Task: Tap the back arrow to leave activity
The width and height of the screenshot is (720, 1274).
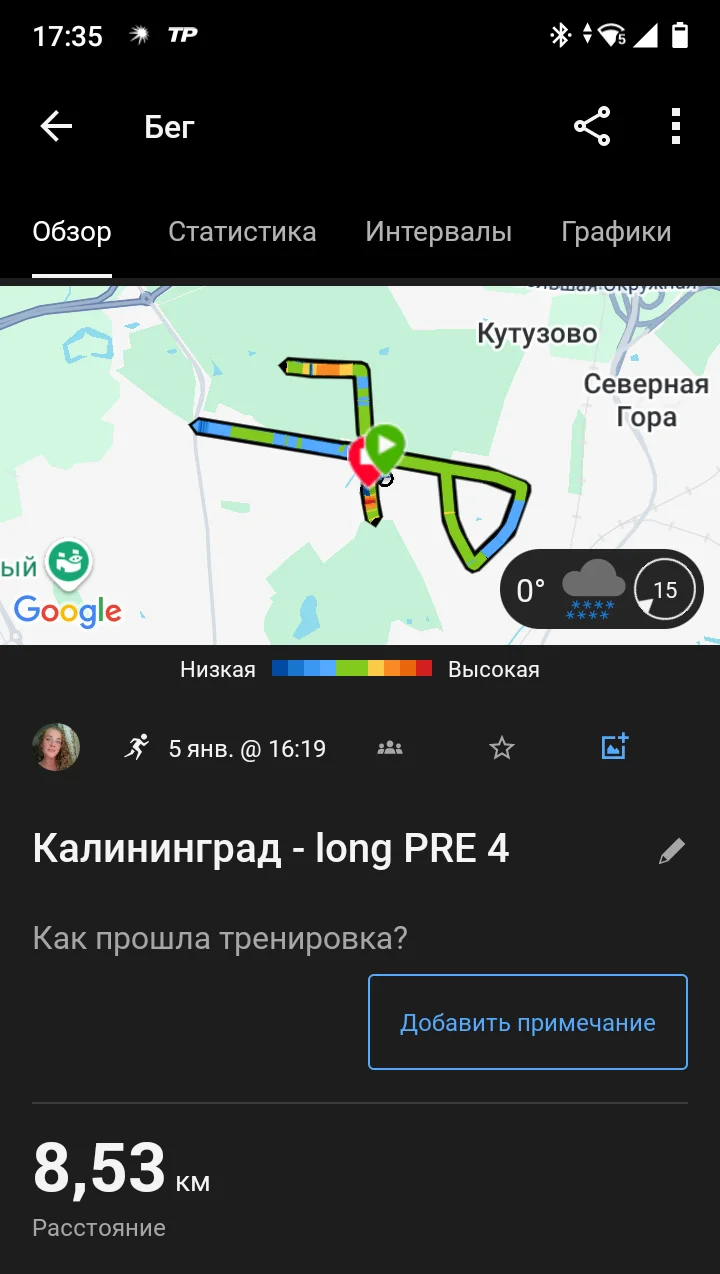Action: click(x=55, y=126)
